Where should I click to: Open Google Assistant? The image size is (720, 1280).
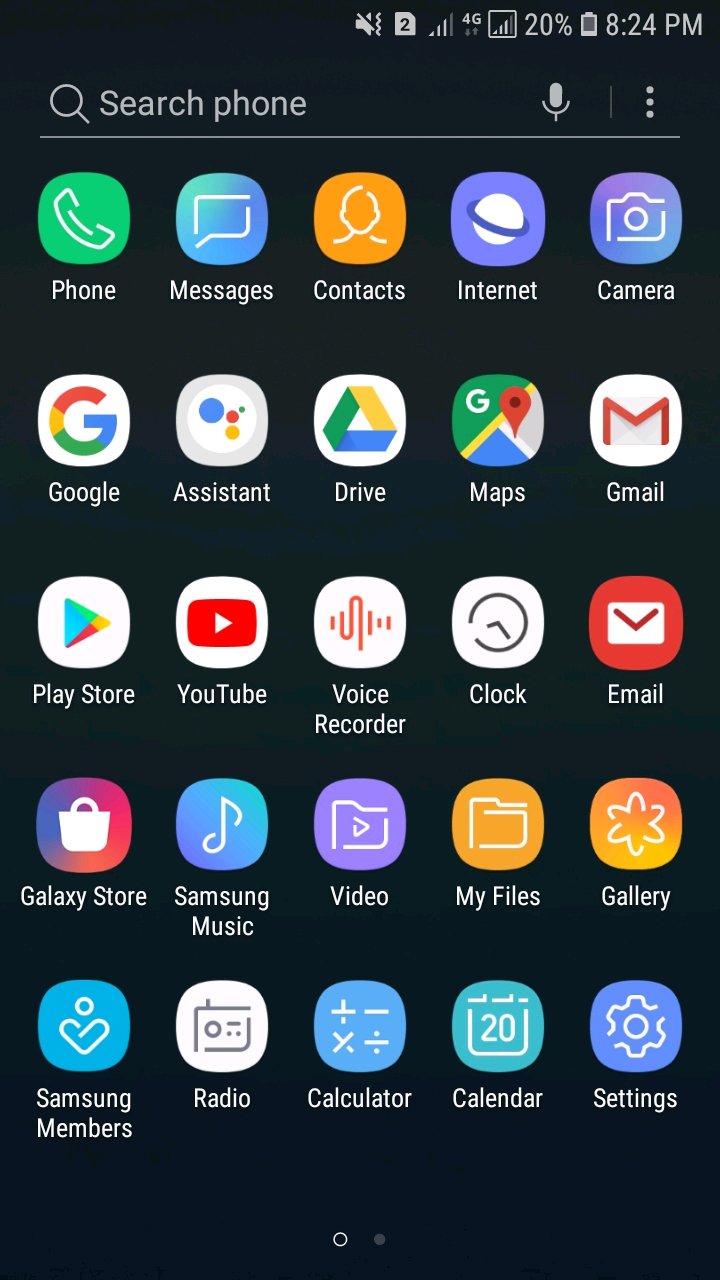point(222,422)
